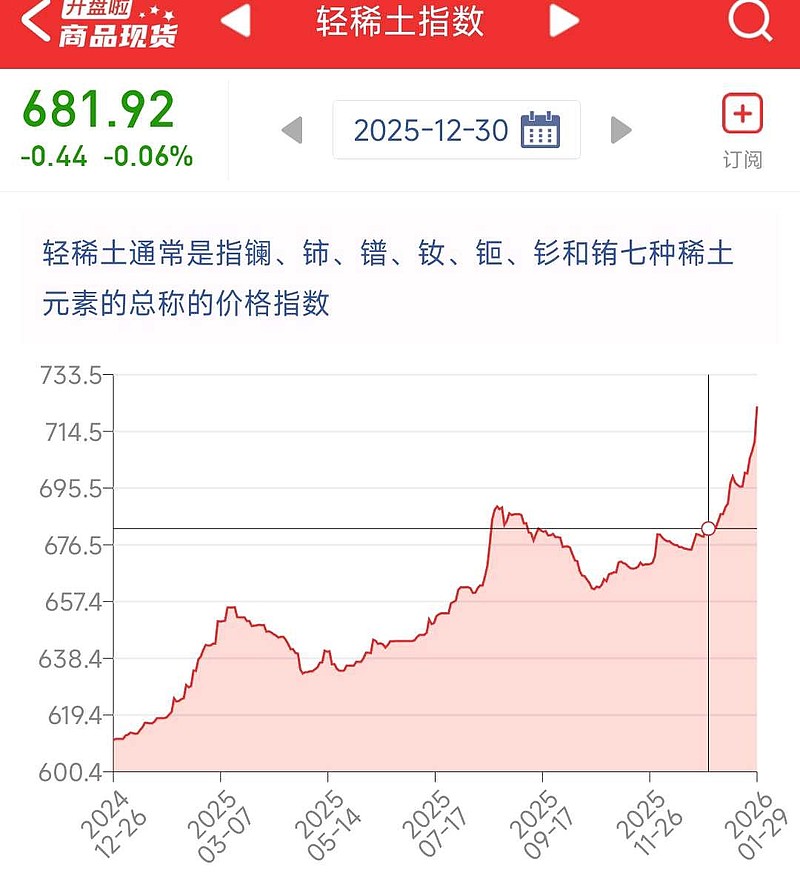
Task: Switch to next index via red right arrow
Action: click(560, 22)
